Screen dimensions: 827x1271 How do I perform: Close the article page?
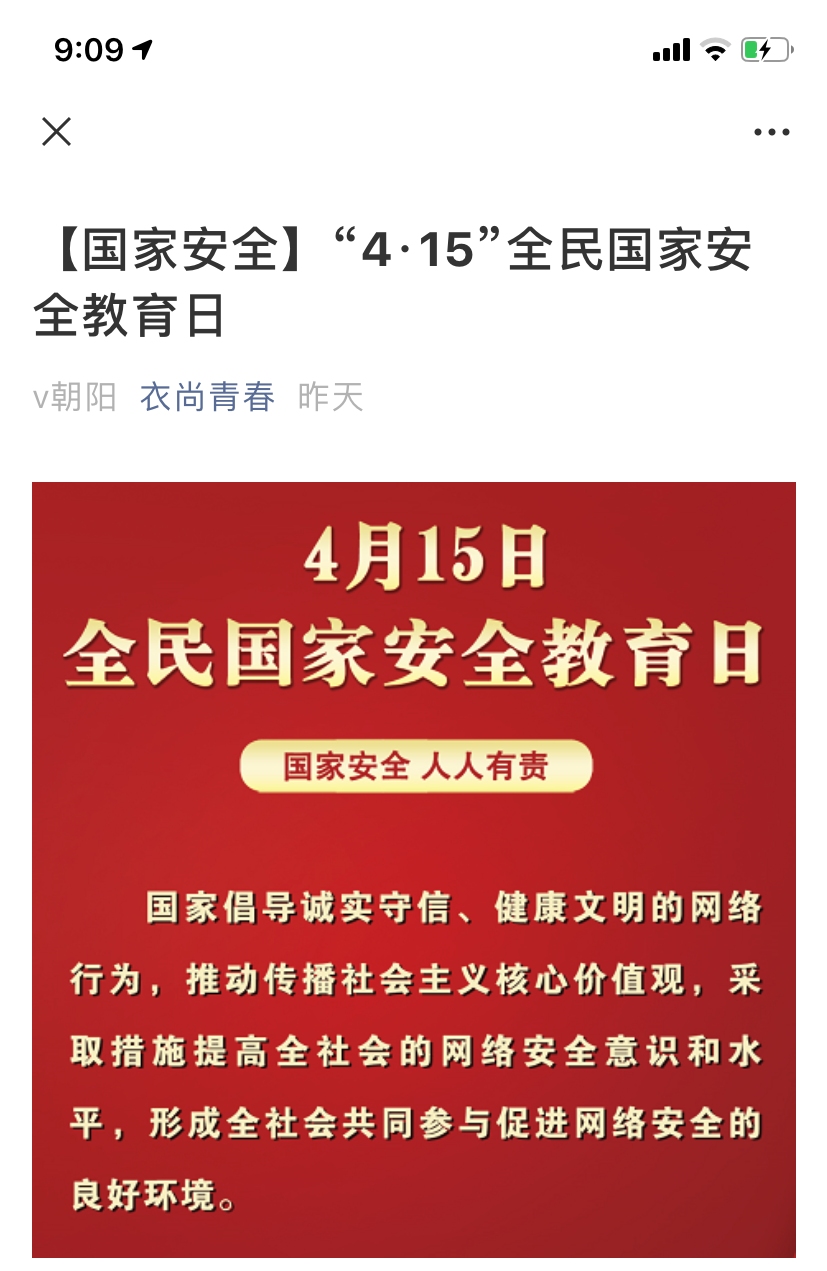tap(57, 131)
